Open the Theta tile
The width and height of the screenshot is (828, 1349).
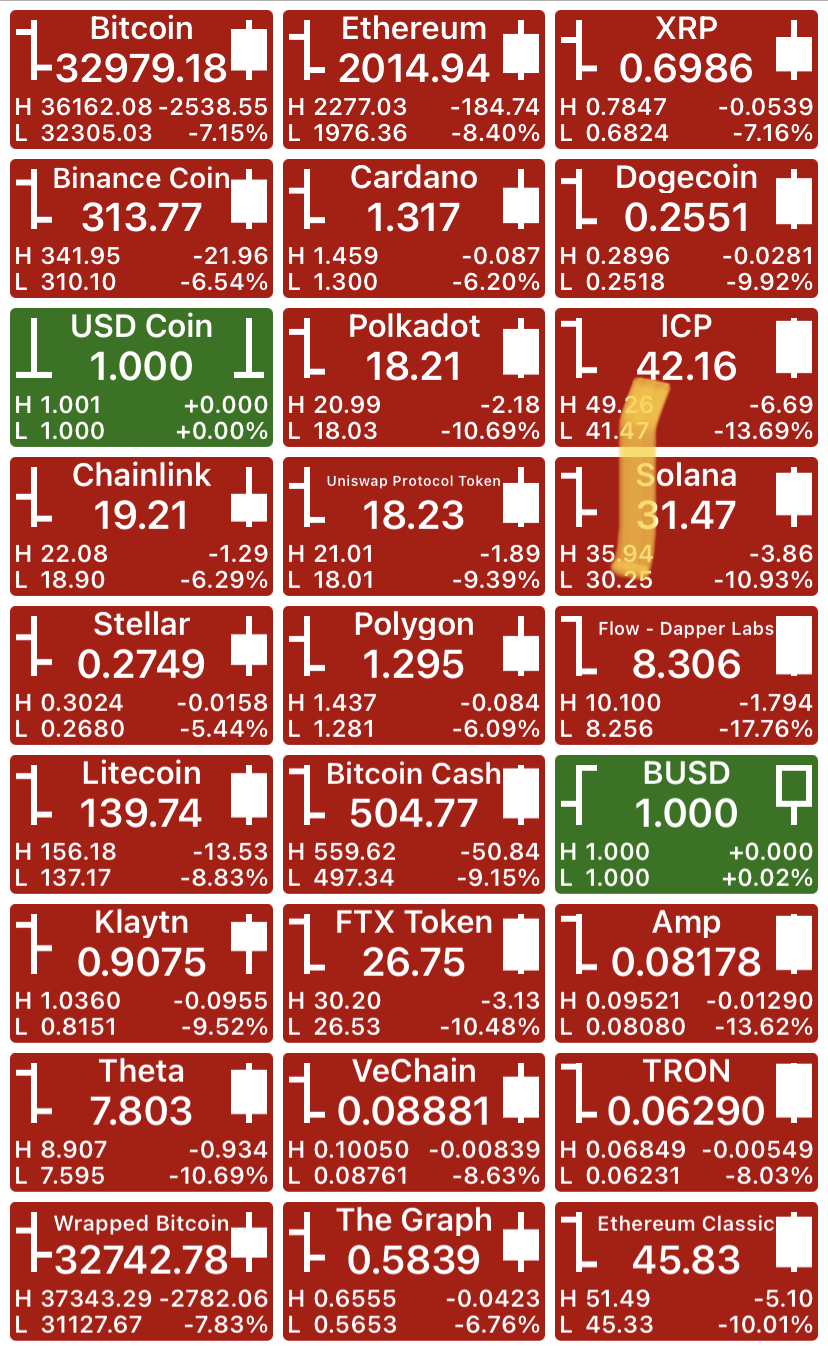[141, 1122]
